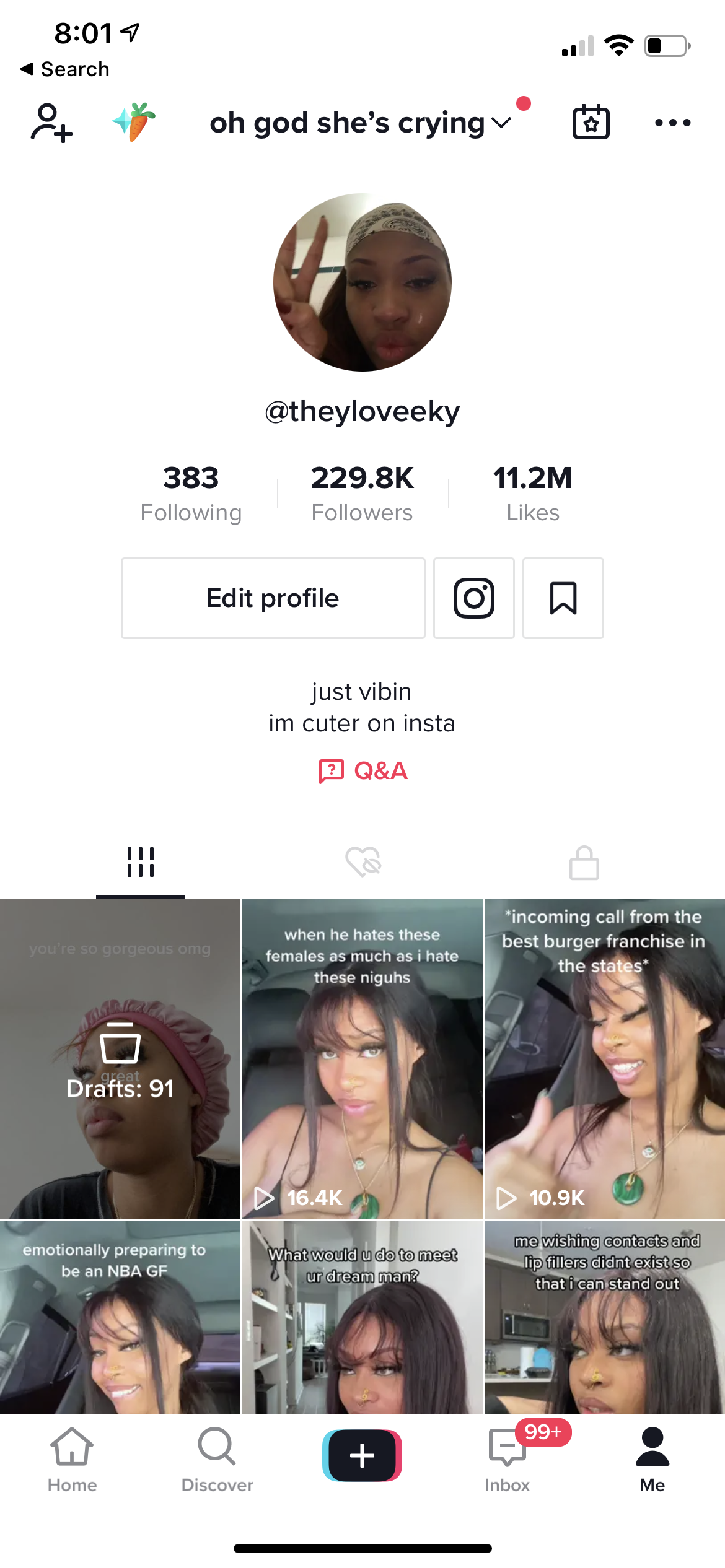Play the burger franchise video

coord(605,1059)
